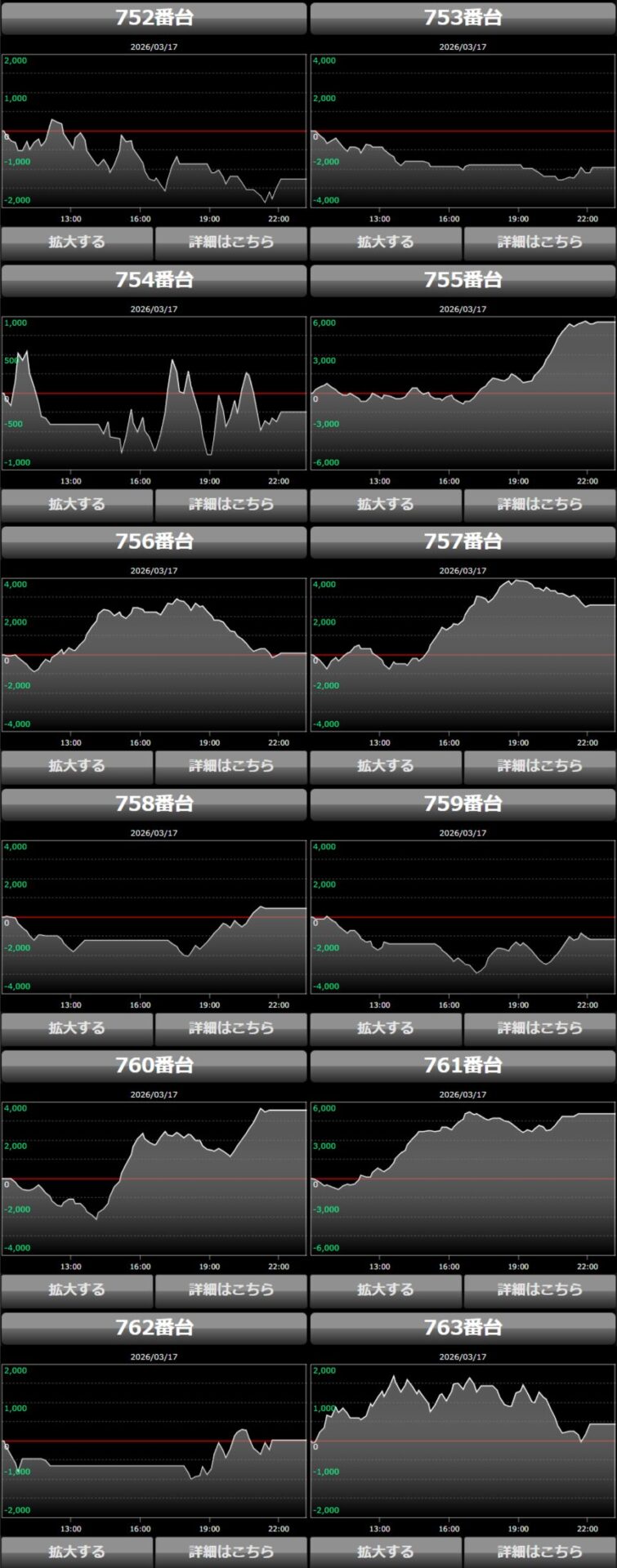Tap 拡大する under machine 758番台
This screenshot has width=617, height=1568.
pos(77,1028)
